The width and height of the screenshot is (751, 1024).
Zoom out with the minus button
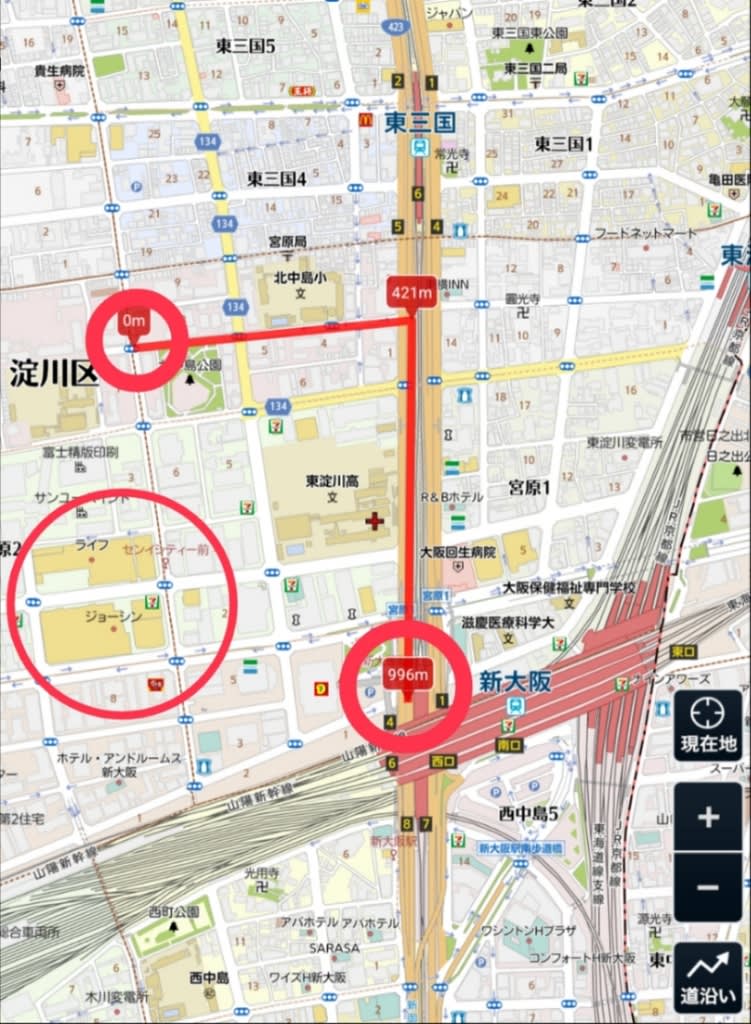click(708, 887)
